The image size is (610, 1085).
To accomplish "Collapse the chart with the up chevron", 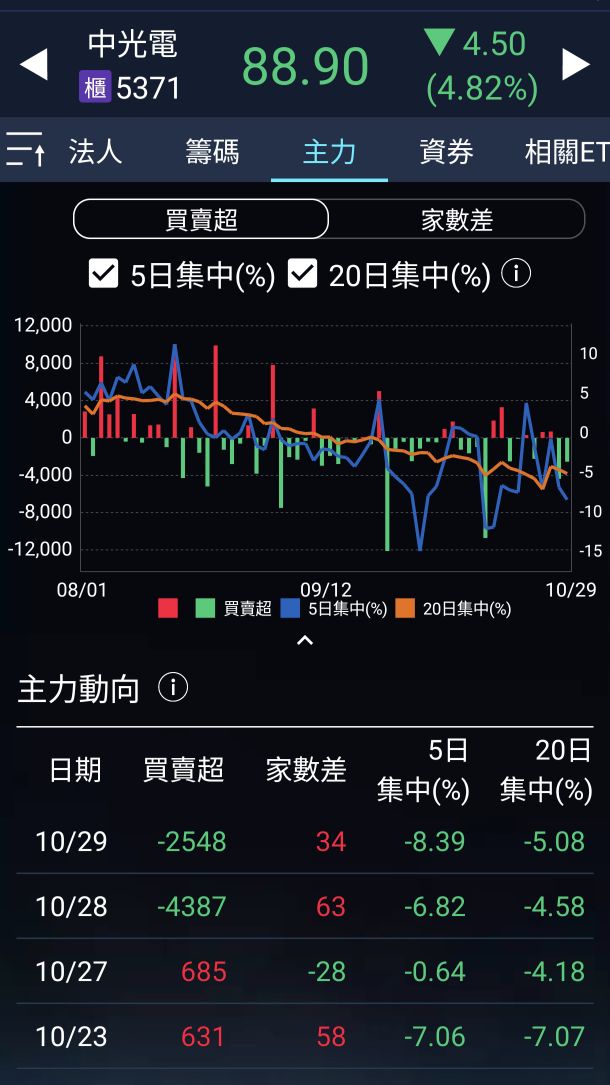I will [305, 641].
